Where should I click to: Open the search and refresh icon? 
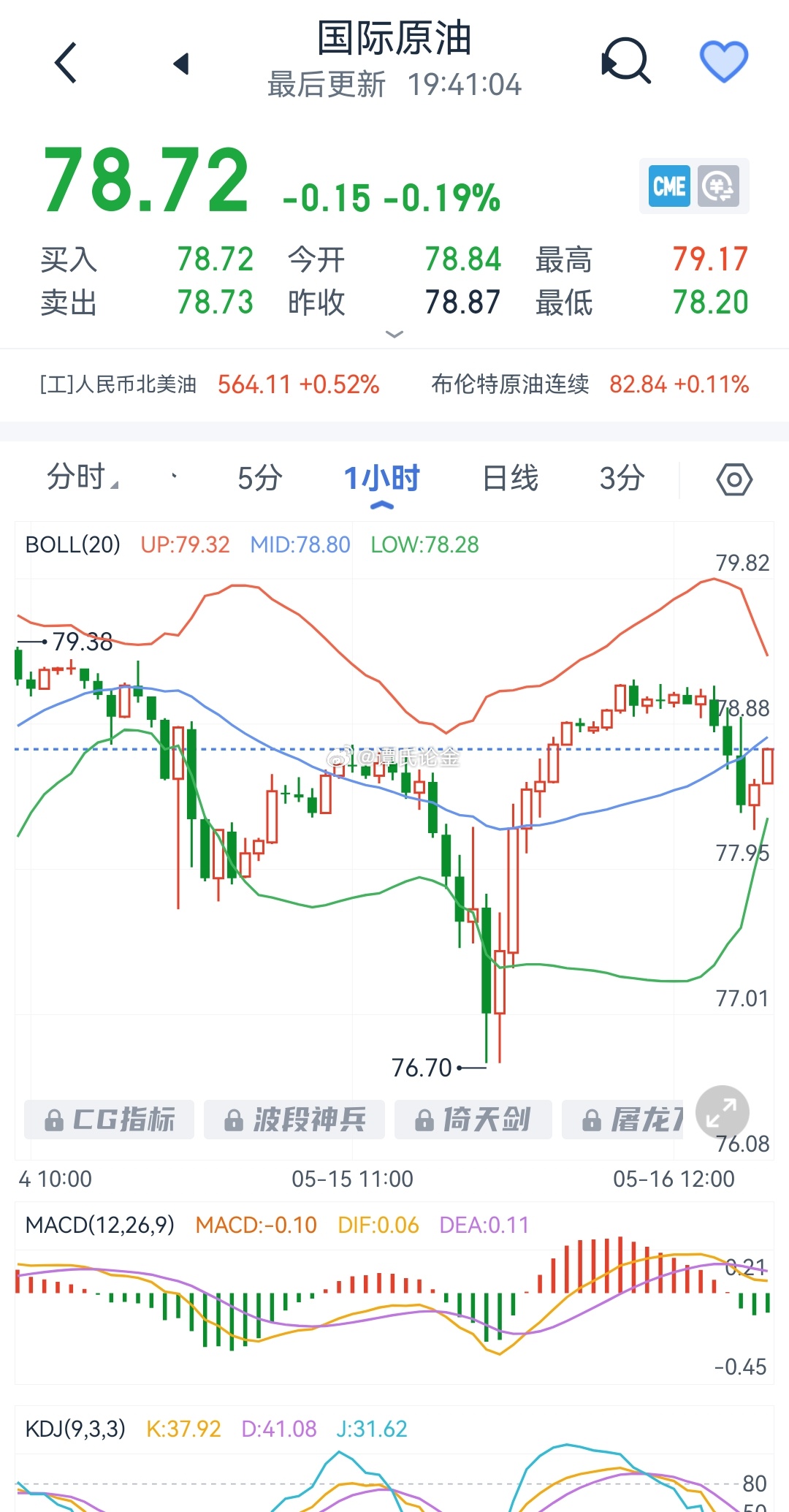click(625, 61)
